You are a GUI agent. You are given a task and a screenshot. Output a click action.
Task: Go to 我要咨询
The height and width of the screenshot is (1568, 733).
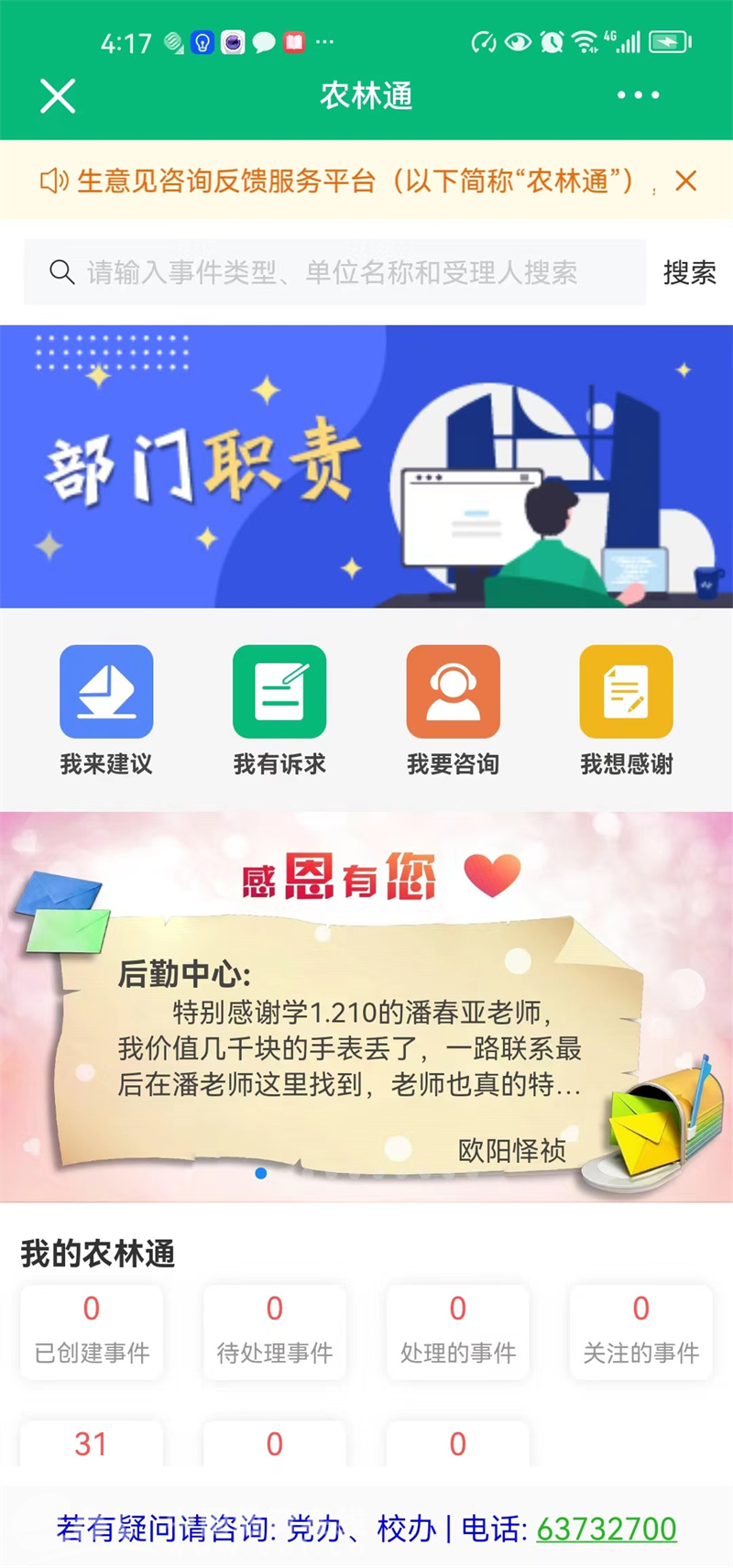[x=453, y=710]
